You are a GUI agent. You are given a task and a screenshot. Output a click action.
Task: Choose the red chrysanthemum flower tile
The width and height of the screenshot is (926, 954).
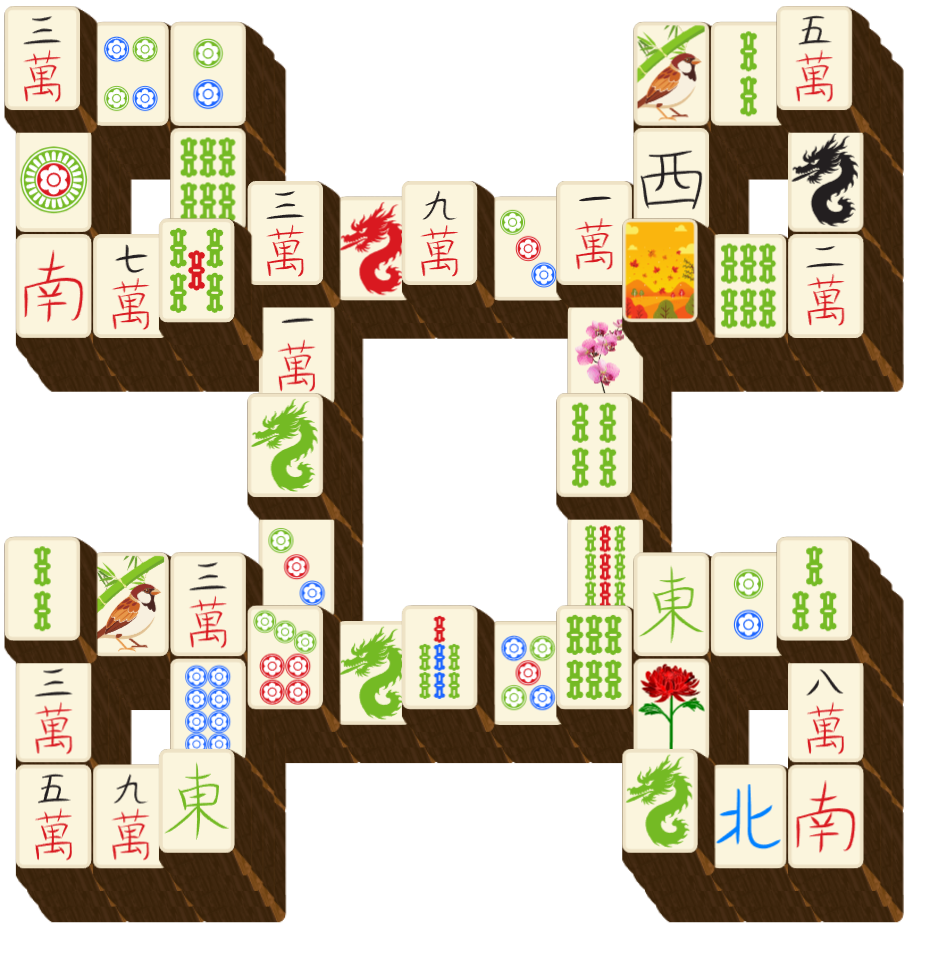(x=671, y=705)
